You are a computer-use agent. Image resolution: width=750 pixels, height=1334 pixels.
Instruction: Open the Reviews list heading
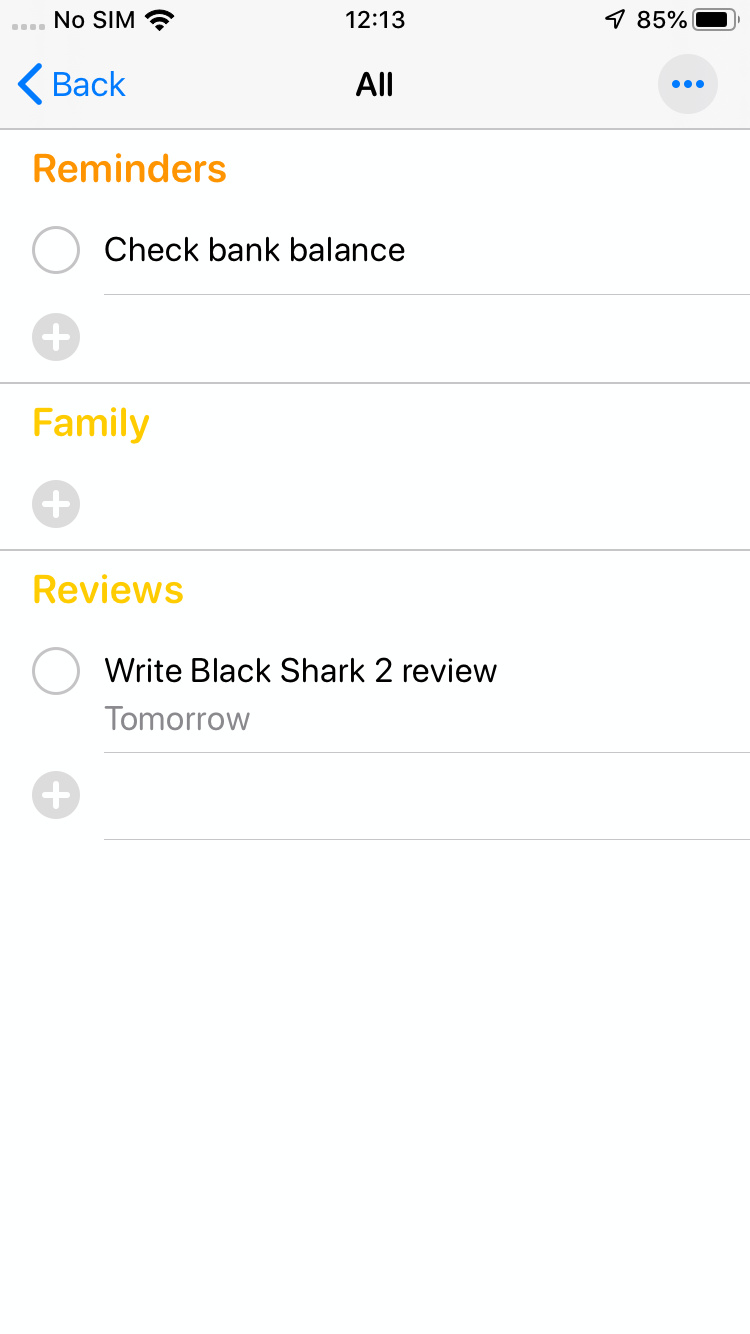[108, 590]
